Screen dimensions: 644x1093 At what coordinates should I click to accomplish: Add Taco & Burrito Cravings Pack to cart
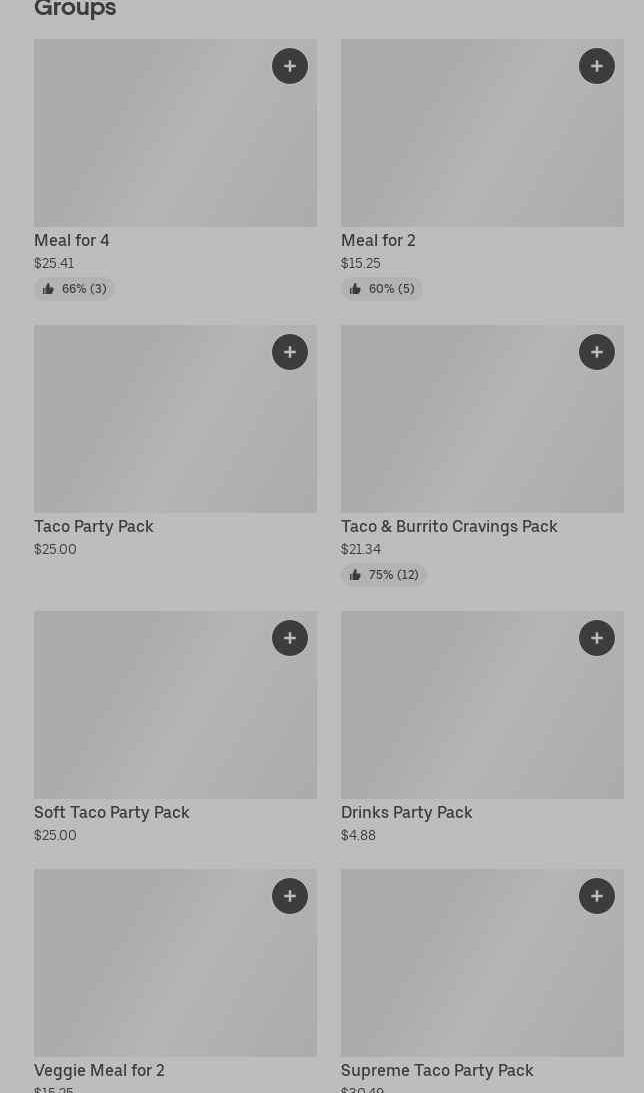[597, 352]
